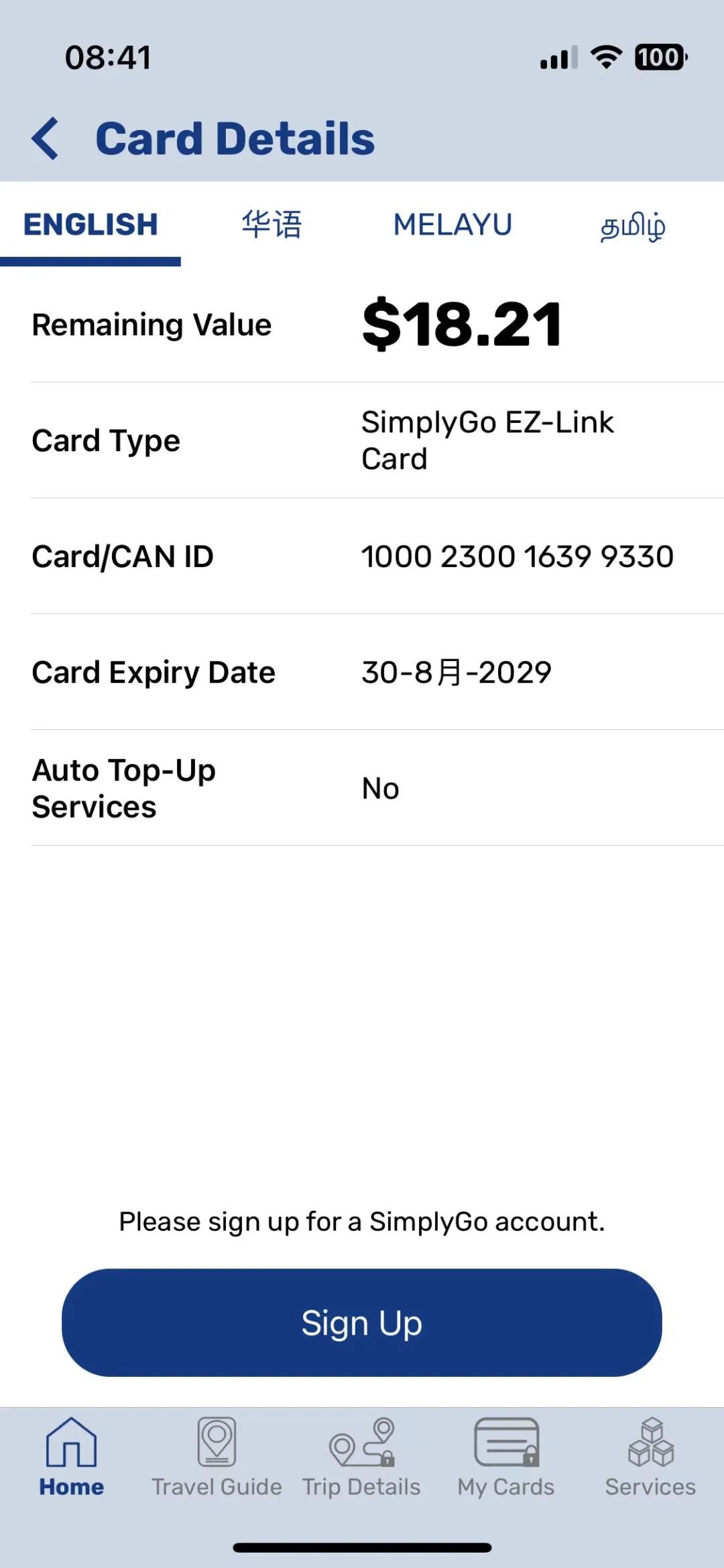
Task: Open Travel Guide in bottom bar
Action: (x=217, y=1457)
